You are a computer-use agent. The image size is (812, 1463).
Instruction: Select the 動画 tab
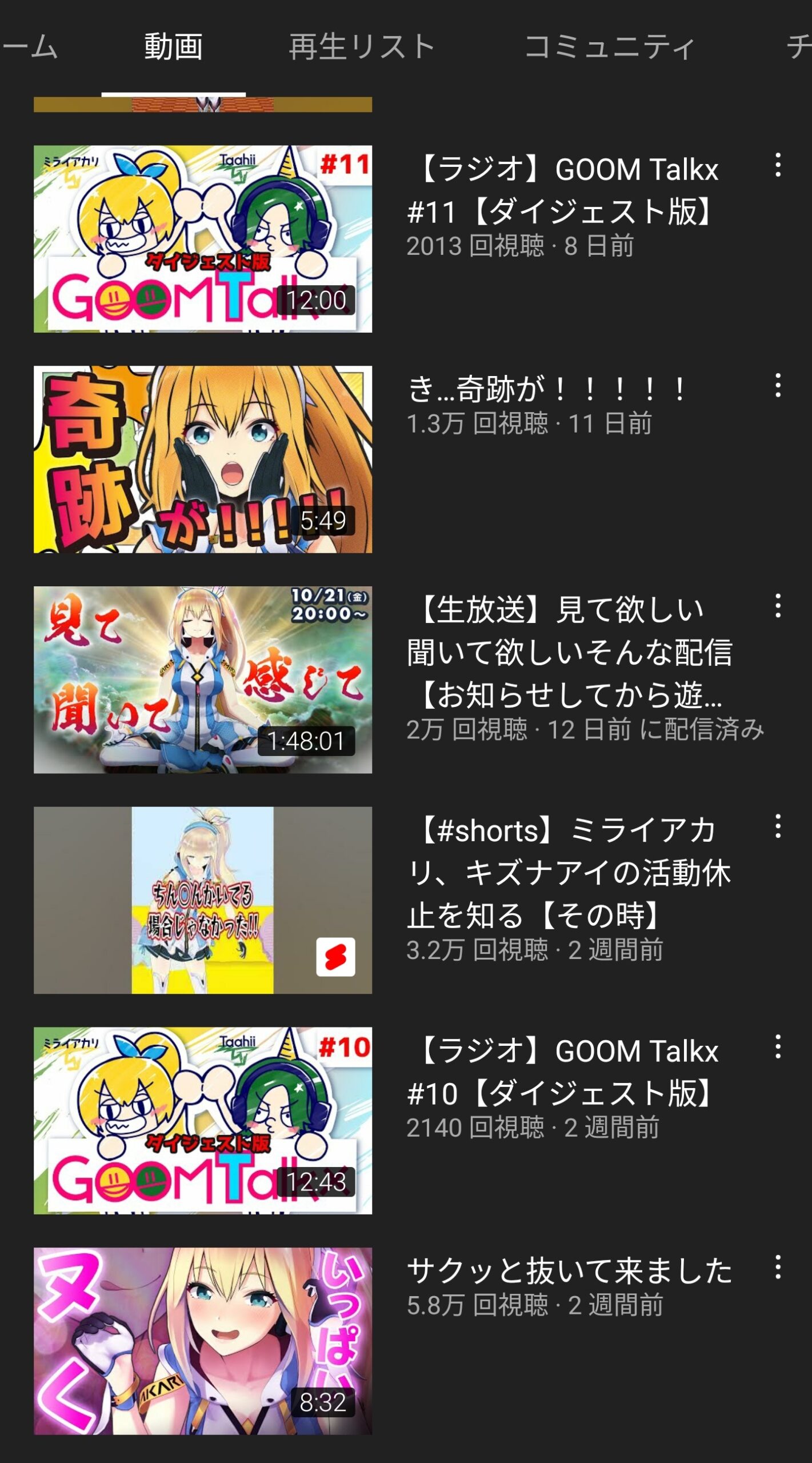(173, 47)
